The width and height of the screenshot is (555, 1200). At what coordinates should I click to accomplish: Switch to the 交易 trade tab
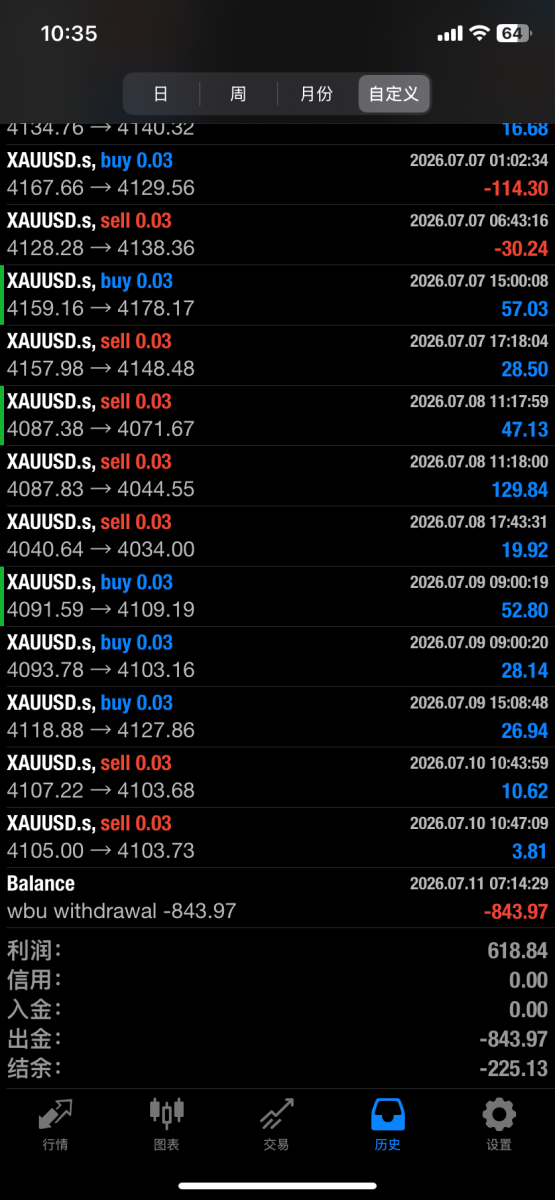click(277, 1125)
